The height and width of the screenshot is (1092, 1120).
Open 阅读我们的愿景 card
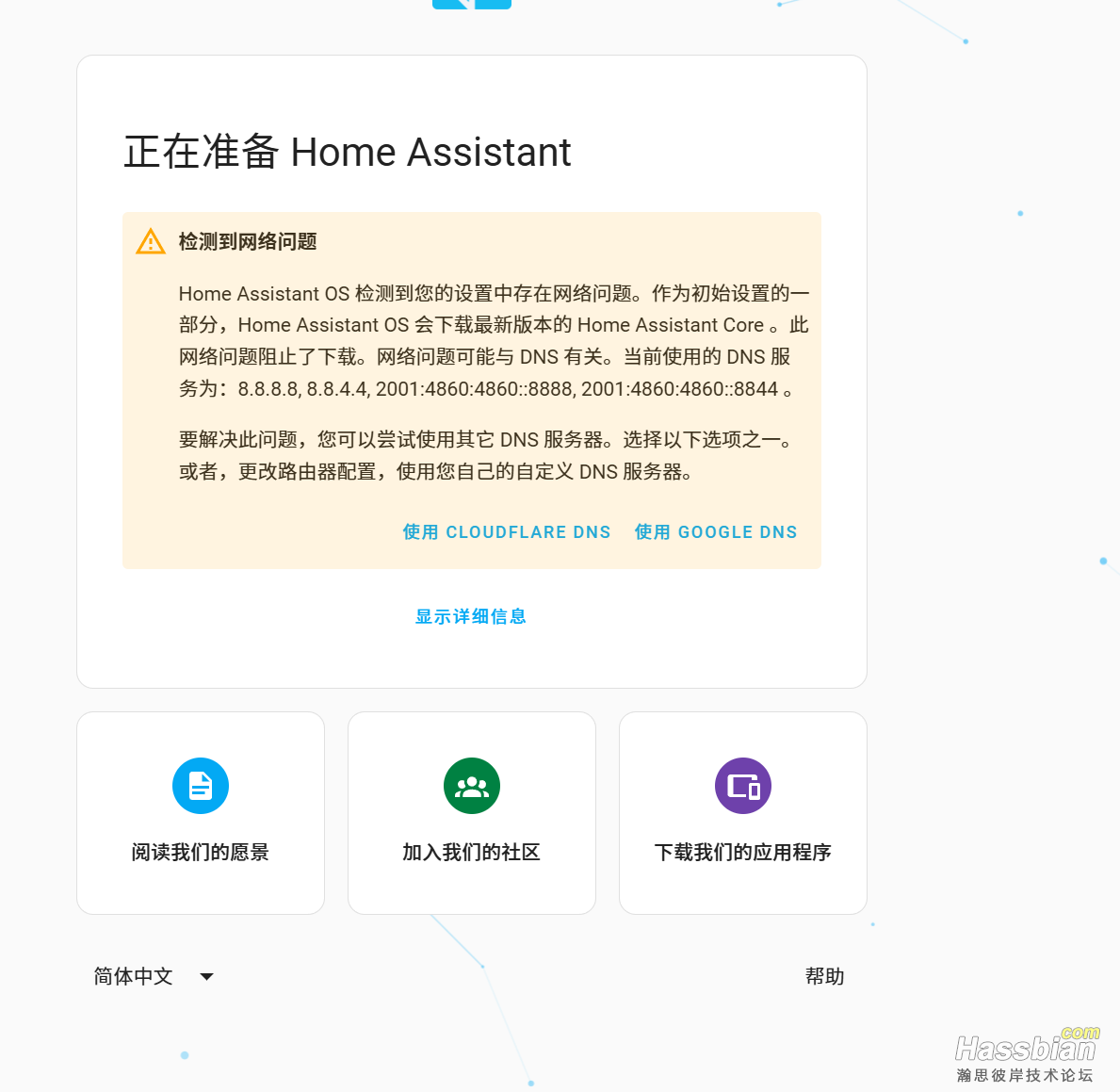[x=201, y=813]
